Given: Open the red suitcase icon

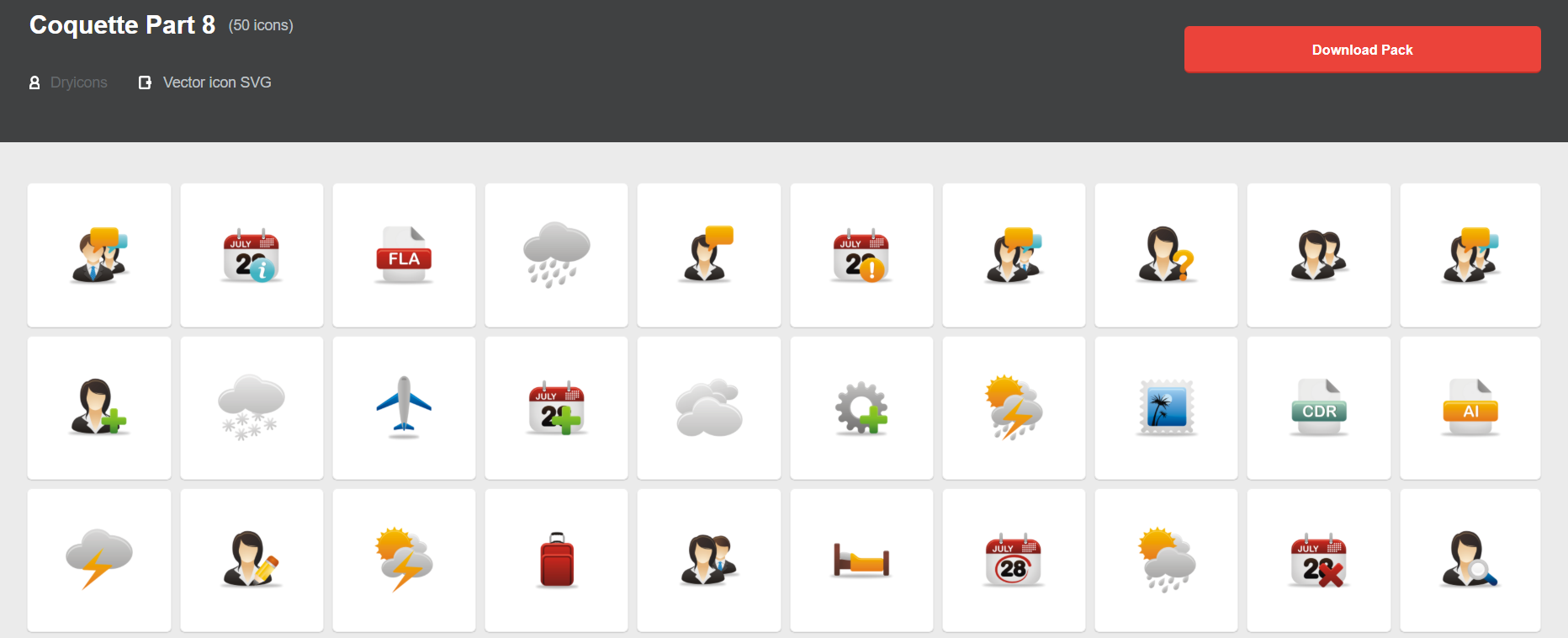Looking at the screenshot, I should pos(556,561).
